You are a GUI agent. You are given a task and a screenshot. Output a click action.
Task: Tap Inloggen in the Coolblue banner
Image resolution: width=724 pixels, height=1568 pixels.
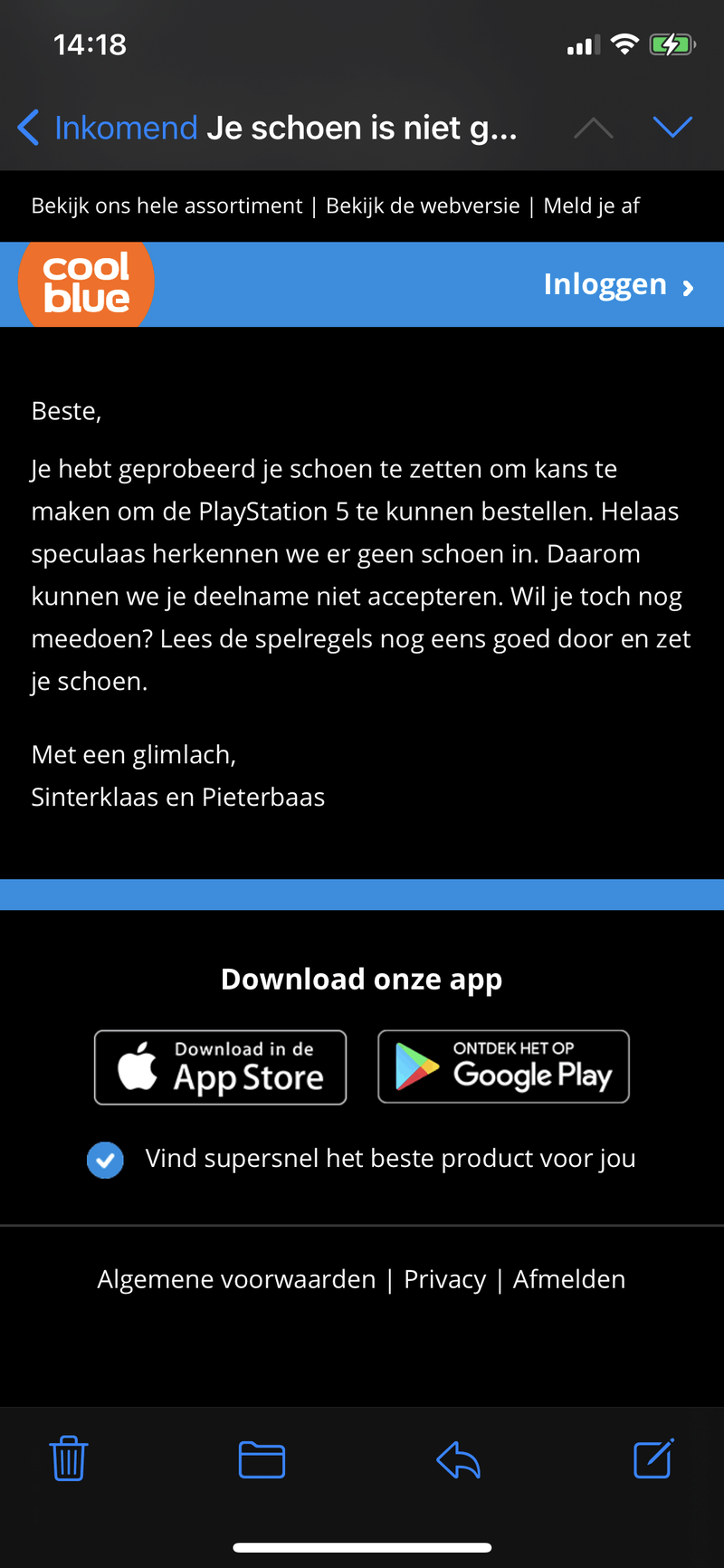pyautogui.click(x=618, y=284)
